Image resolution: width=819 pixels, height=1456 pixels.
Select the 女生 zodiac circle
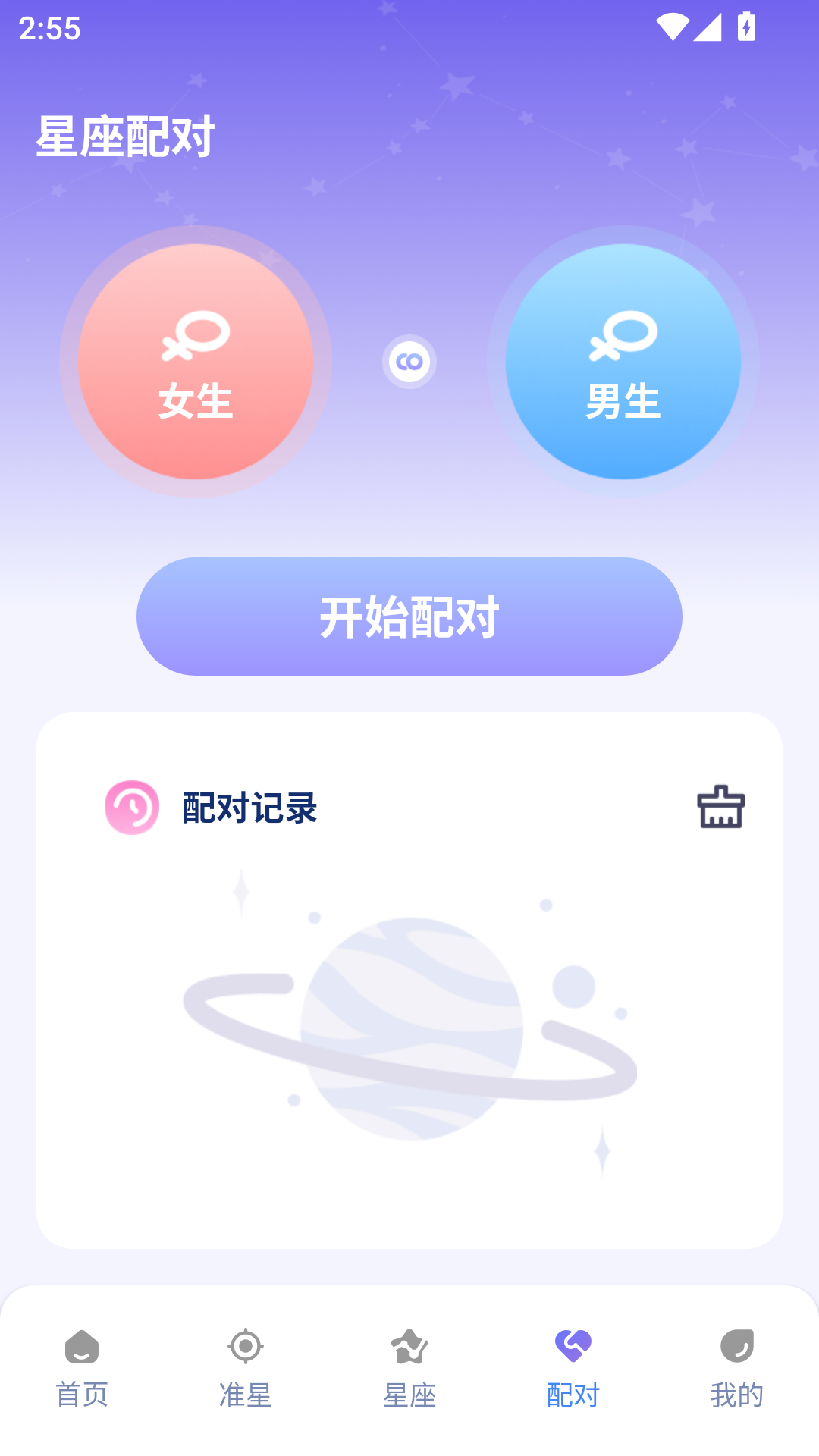[x=196, y=362]
